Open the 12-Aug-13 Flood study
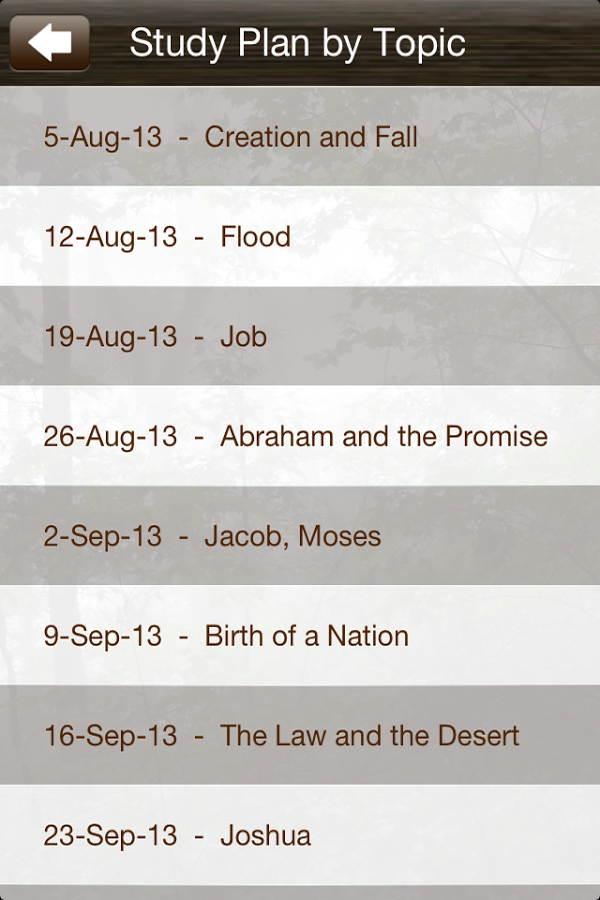This screenshot has width=600, height=900. (x=300, y=237)
